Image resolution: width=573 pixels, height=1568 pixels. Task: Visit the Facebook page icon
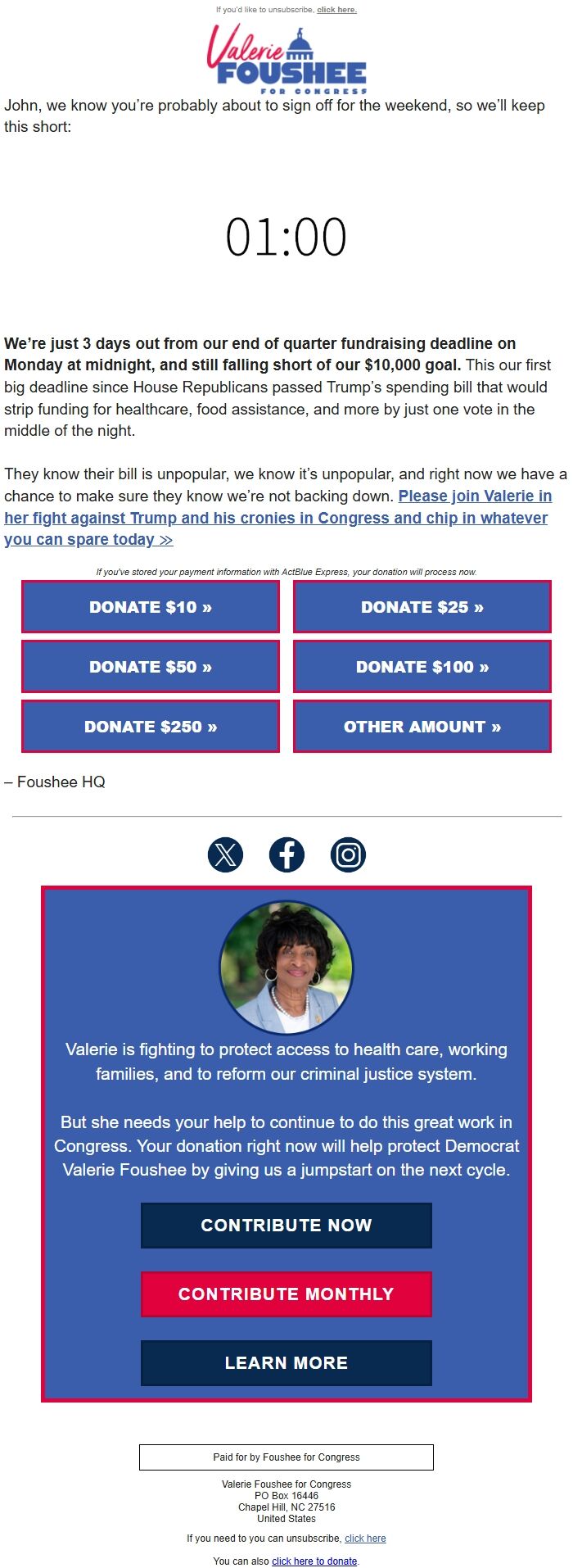[286, 855]
